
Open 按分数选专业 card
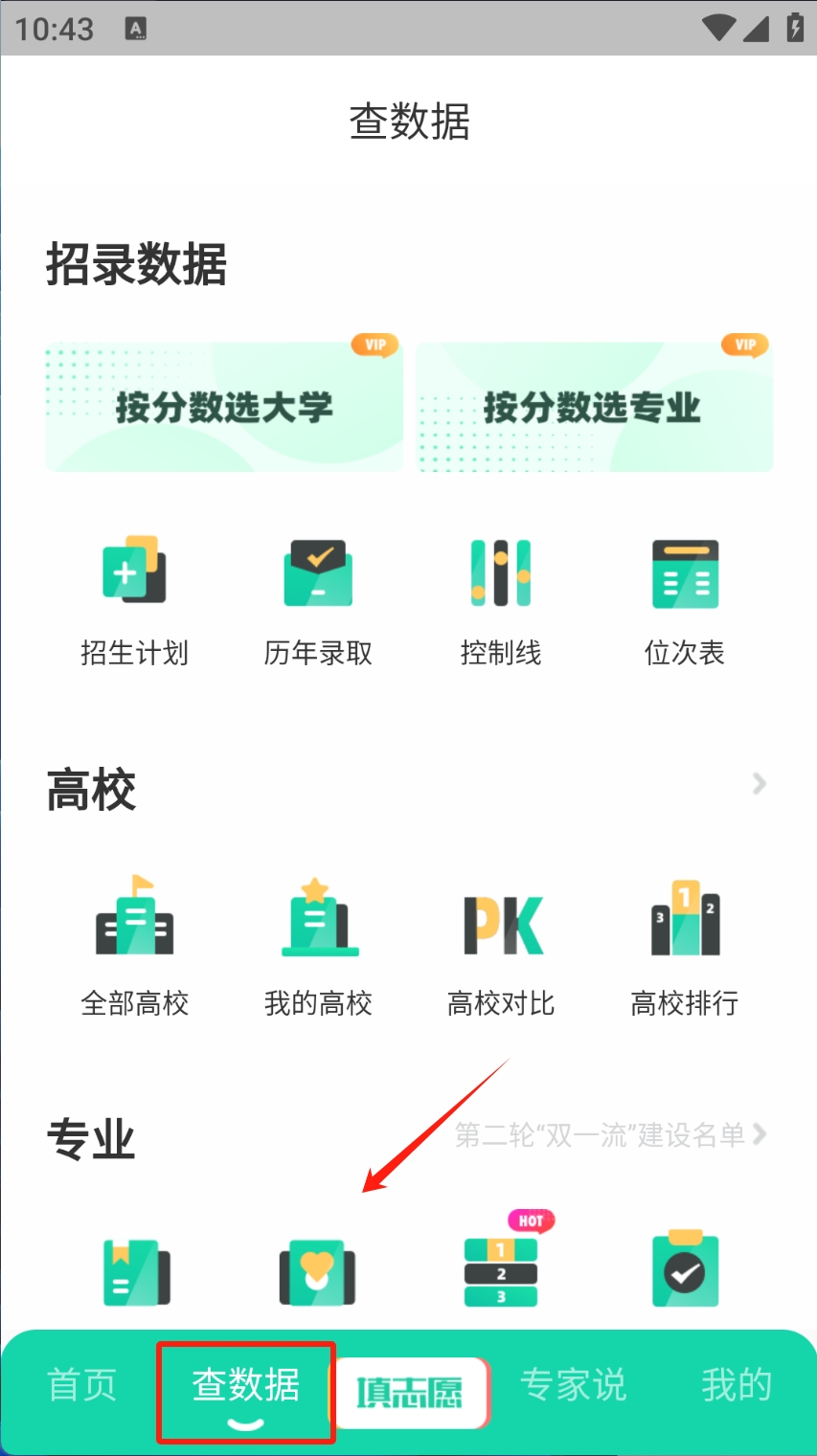click(x=594, y=407)
